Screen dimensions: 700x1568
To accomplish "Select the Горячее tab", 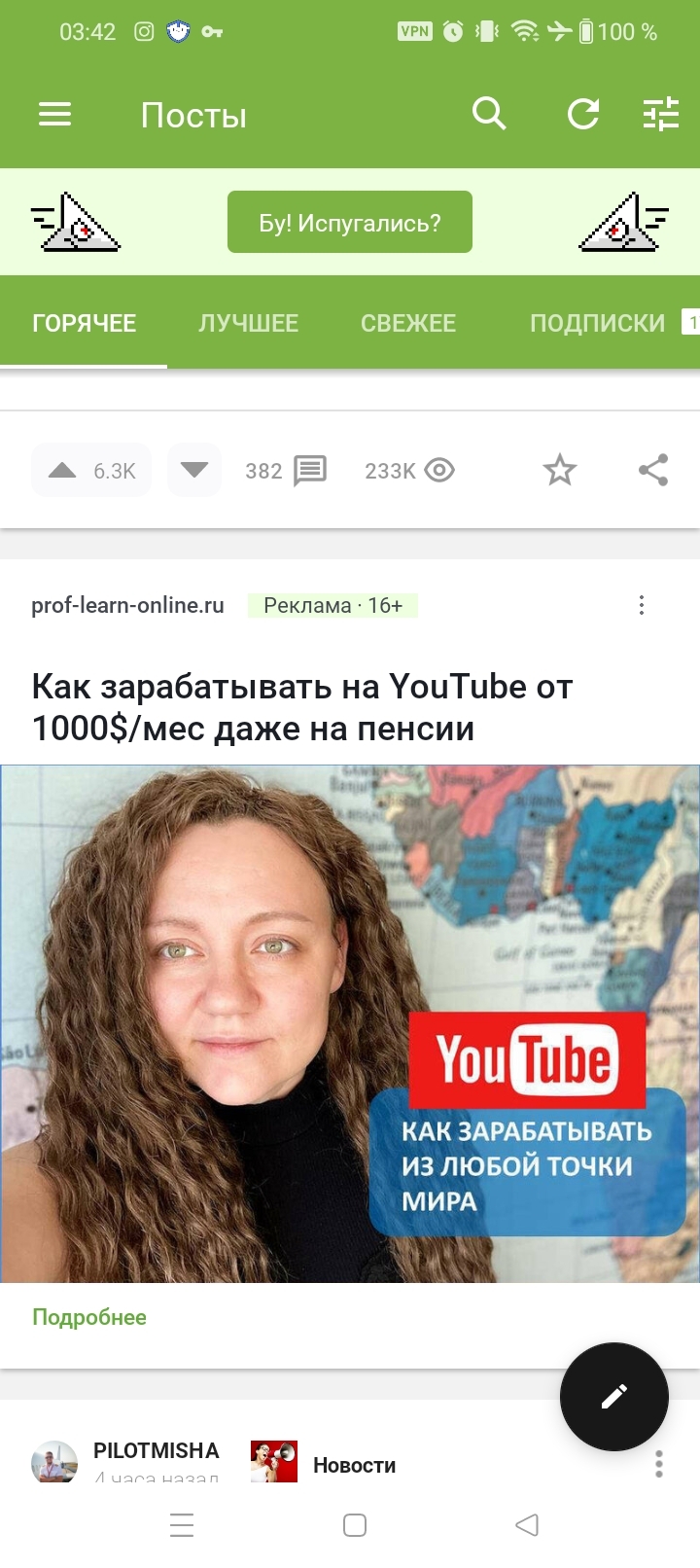I will tap(84, 323).
